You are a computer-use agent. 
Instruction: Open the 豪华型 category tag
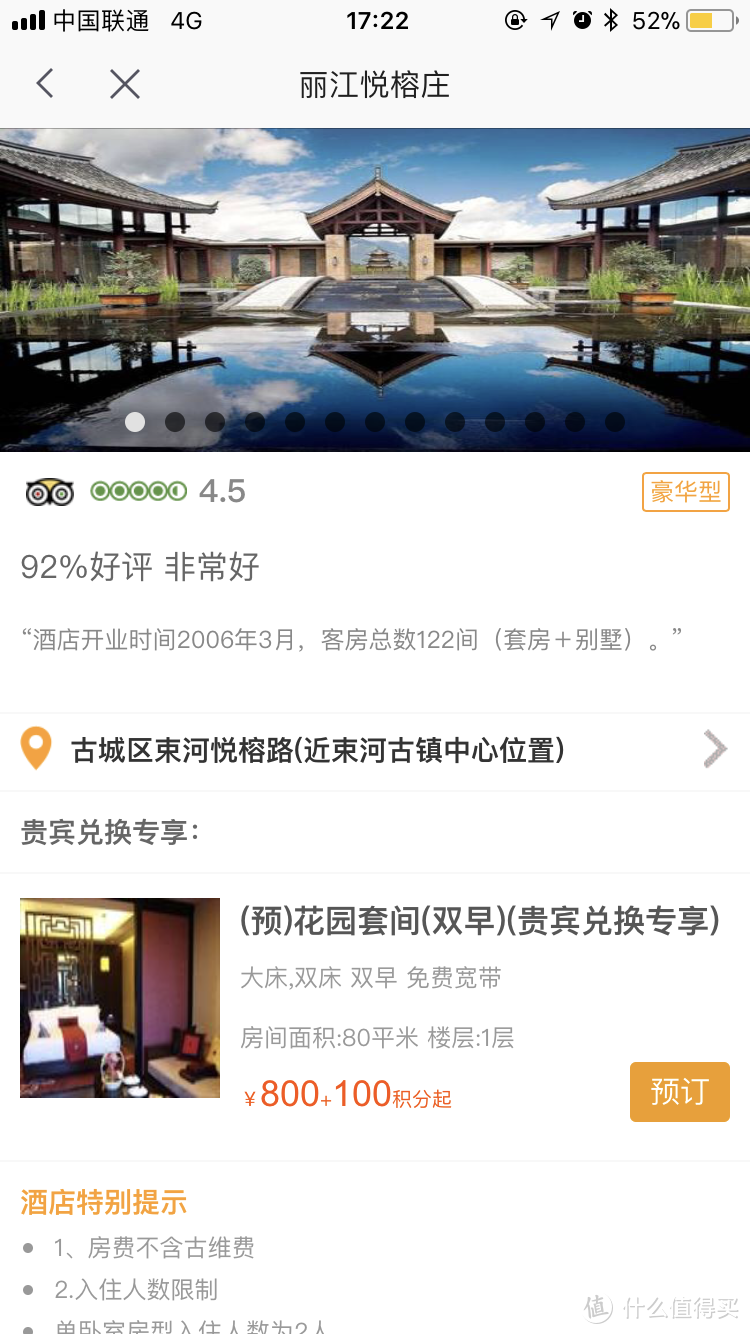tap(685, 492)
